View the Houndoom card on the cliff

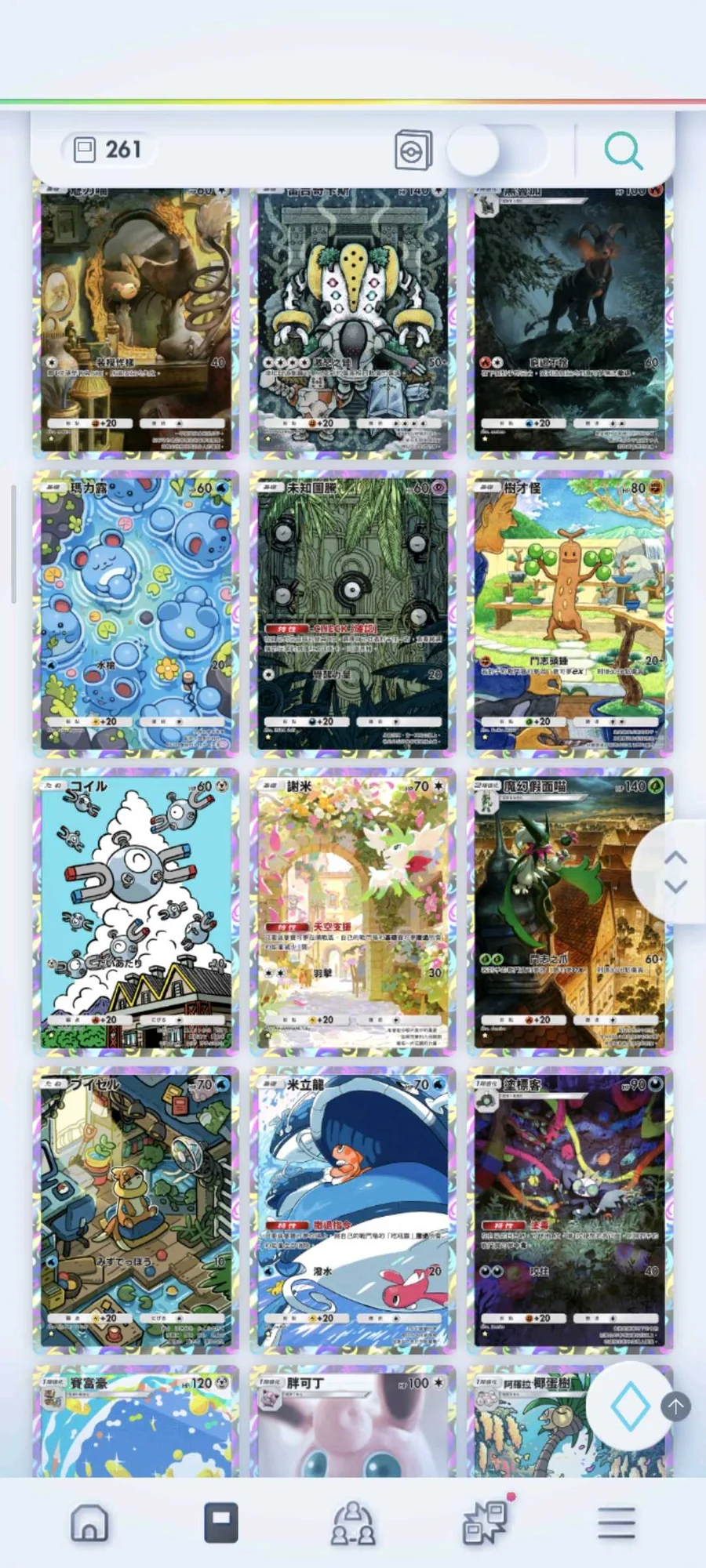570,321
